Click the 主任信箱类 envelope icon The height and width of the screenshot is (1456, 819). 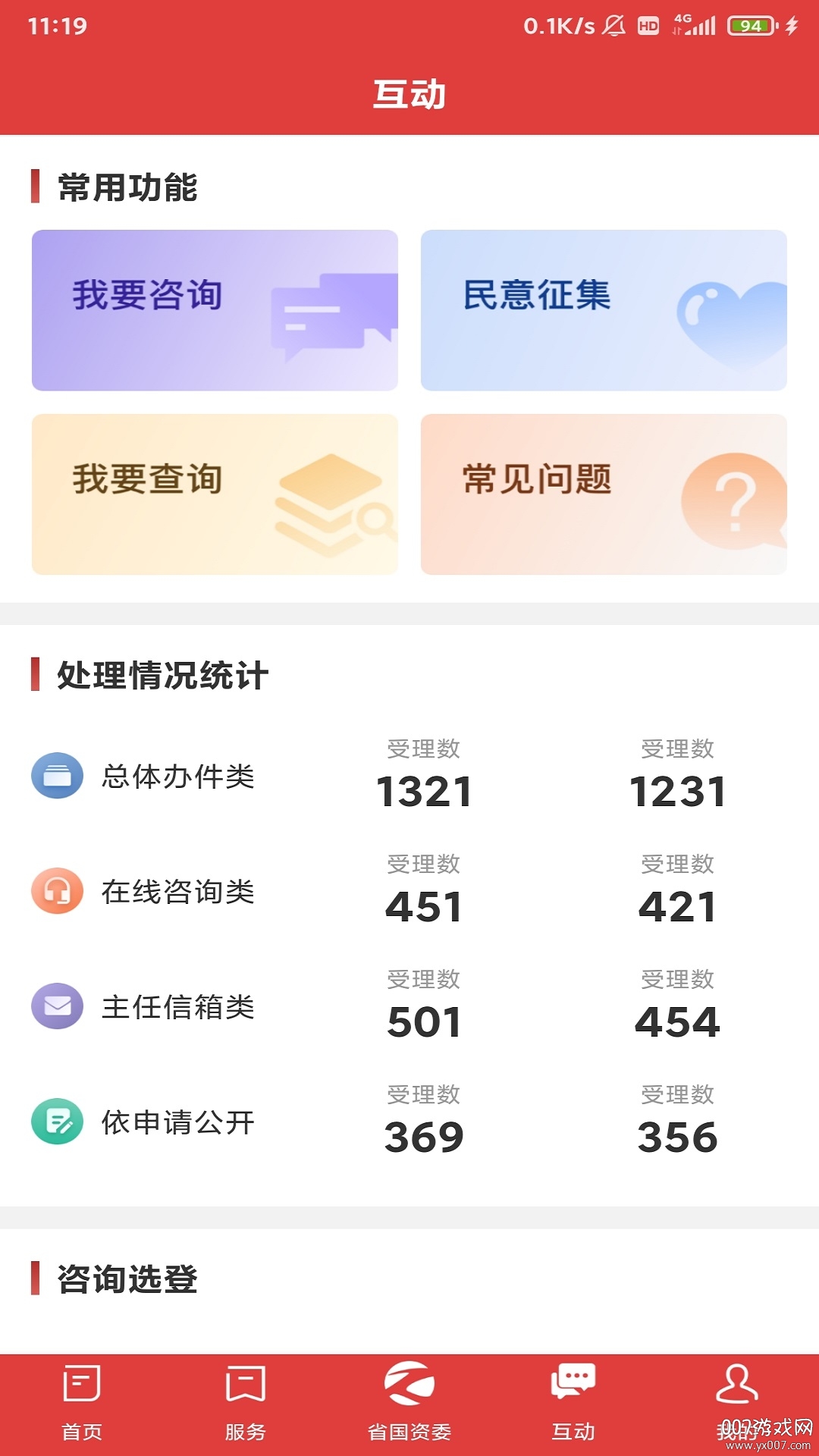(x=57, y=1007)
